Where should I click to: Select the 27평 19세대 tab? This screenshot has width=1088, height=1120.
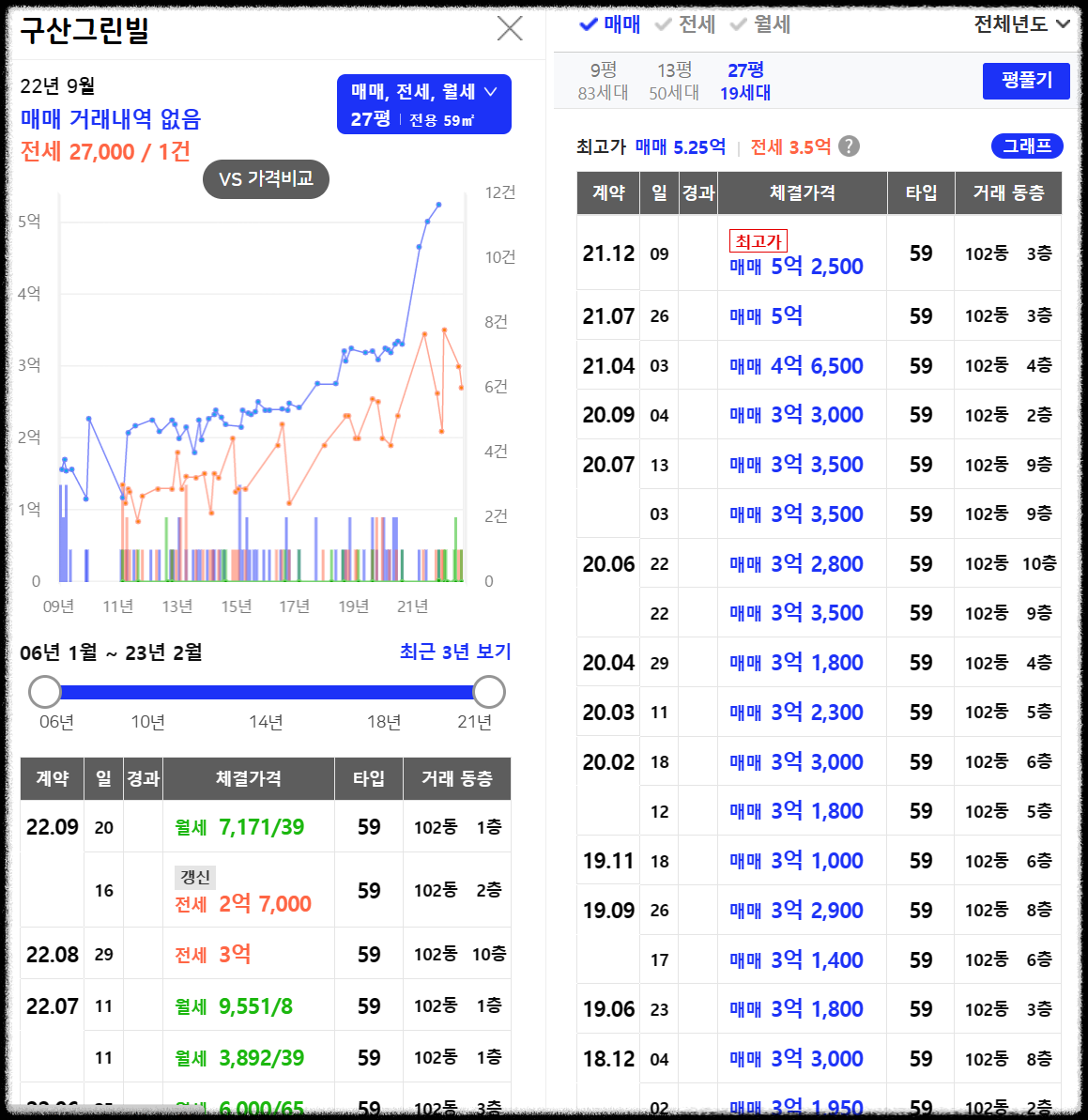pyautogui.click(x=746, y=80)
